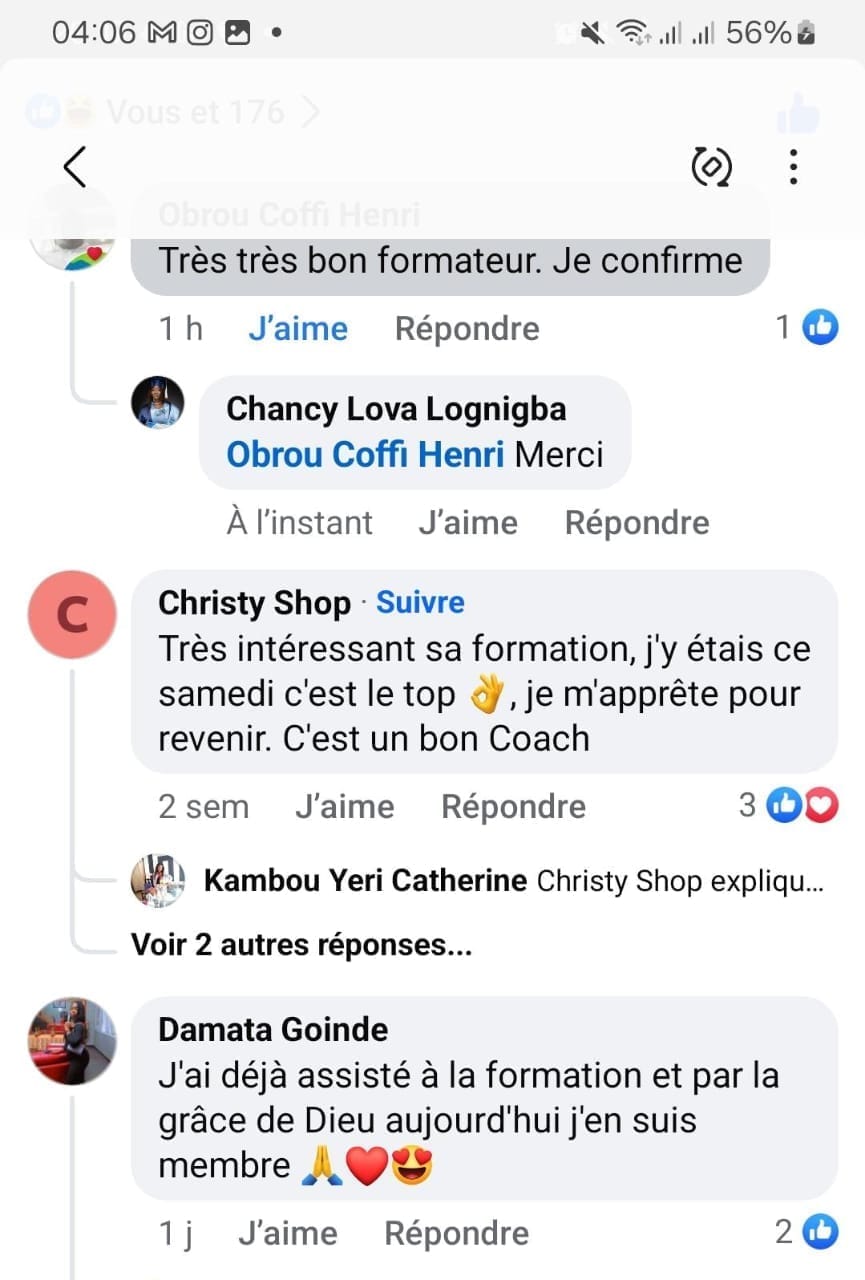
Task: Open Kambou Yeri Catherine's reply
Action: click(x=512, y=881)
